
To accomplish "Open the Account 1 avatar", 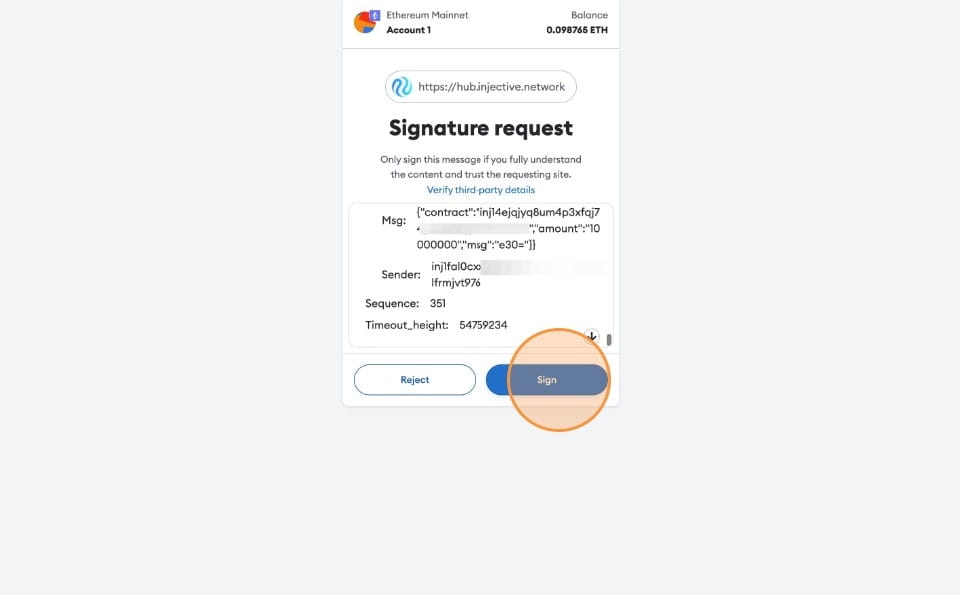I will click(x=365, y=22).
